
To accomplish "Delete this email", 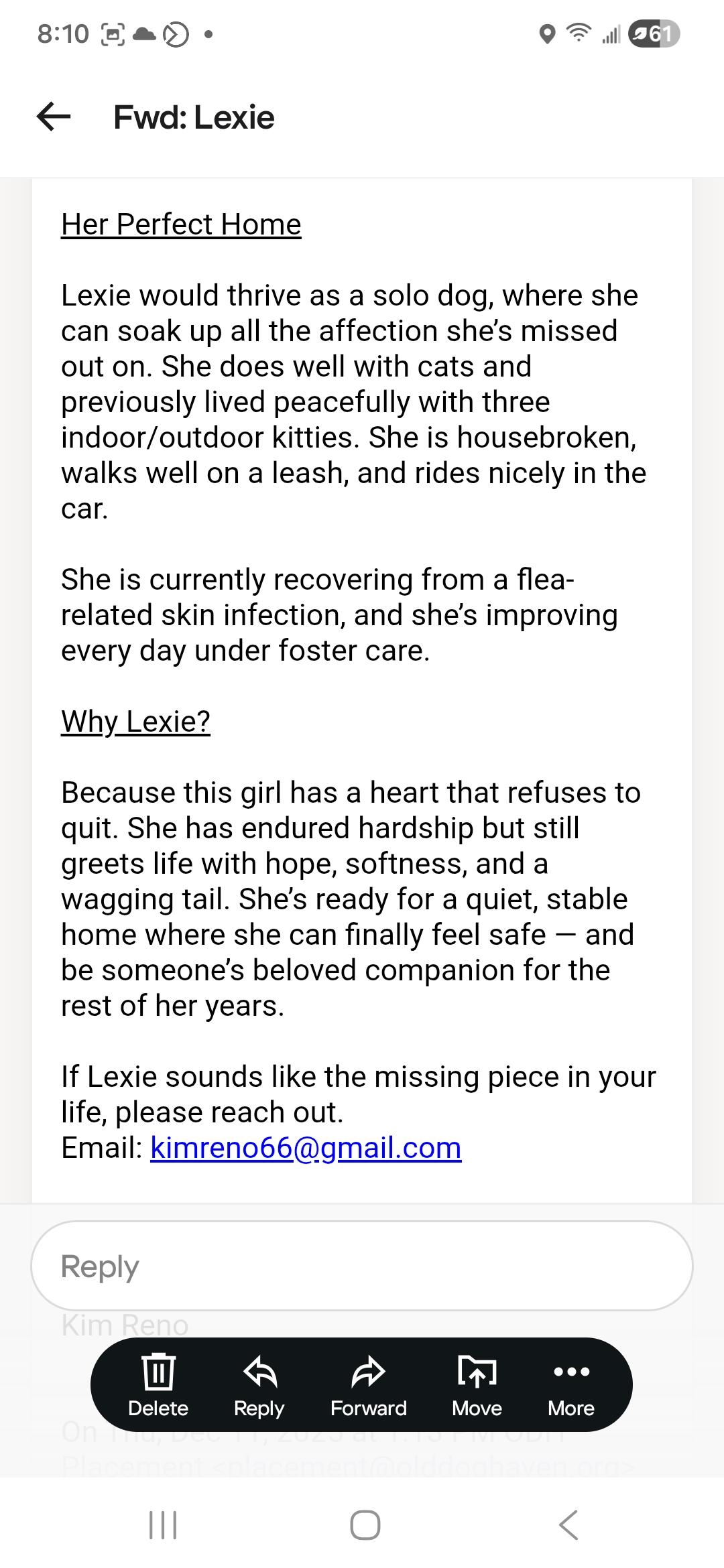I will click(x=158, y=1384).
